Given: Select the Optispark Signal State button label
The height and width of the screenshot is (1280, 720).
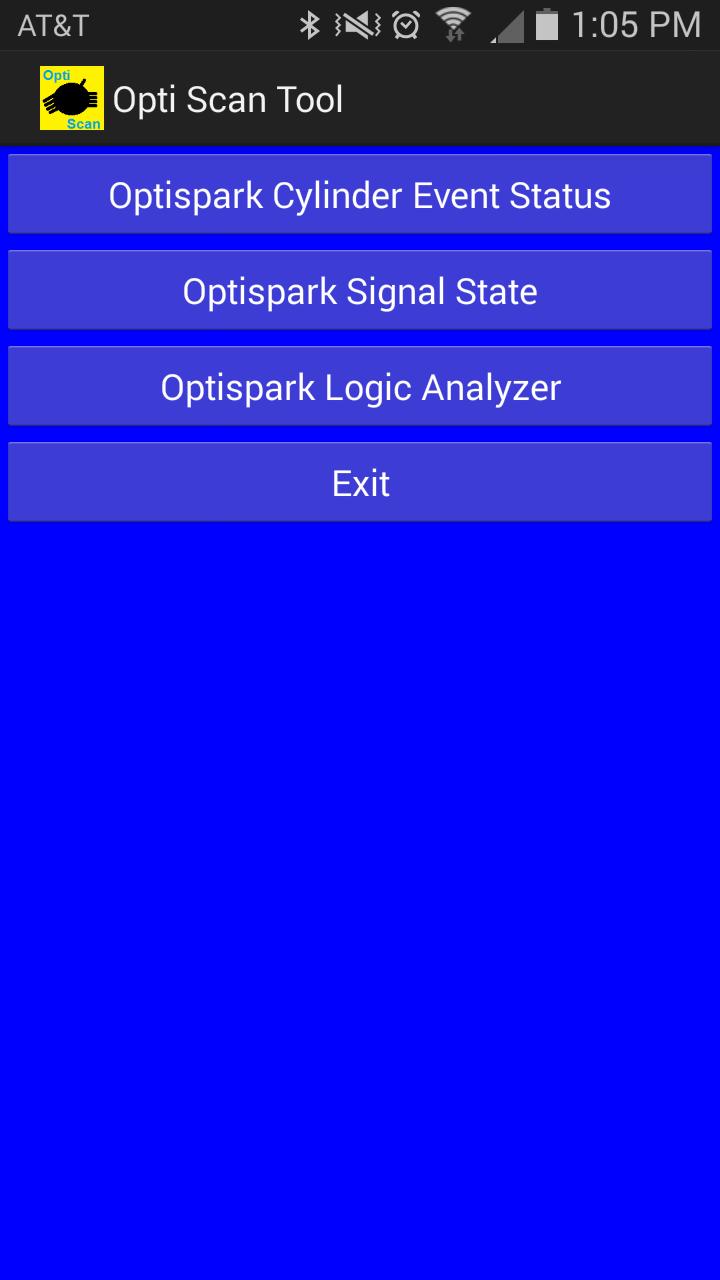Looking at the screenshot, I should pyautogui.click(x=360, y=290).
